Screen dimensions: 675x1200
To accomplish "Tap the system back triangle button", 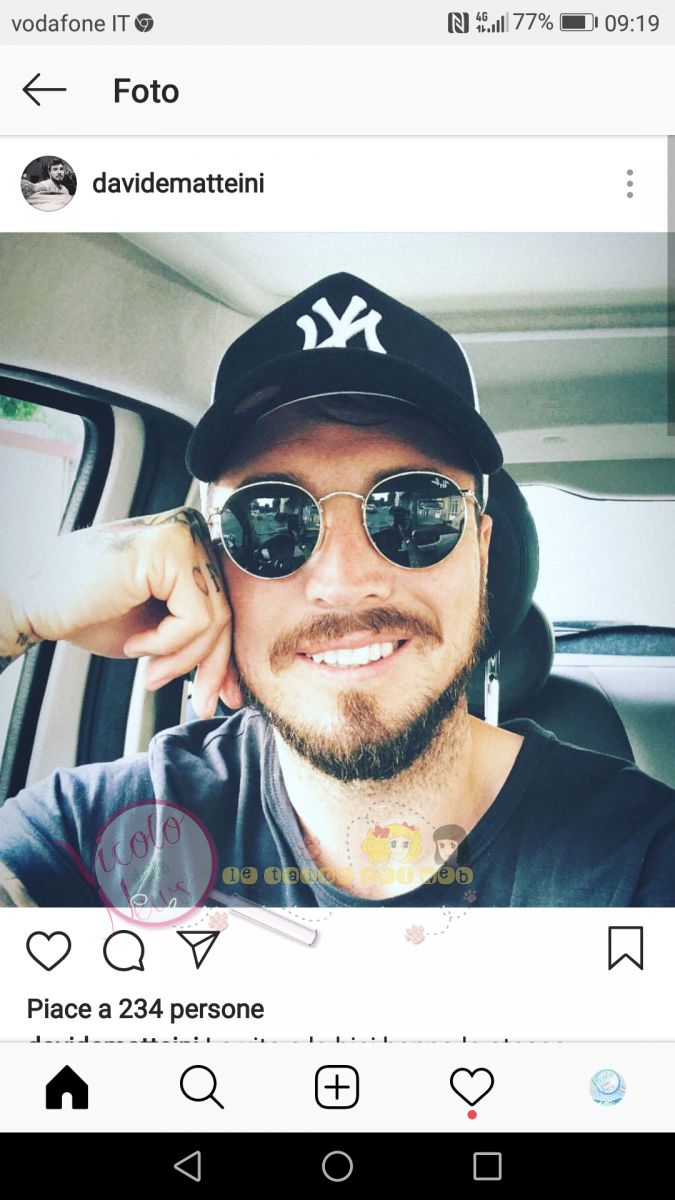I will 187,1166.
